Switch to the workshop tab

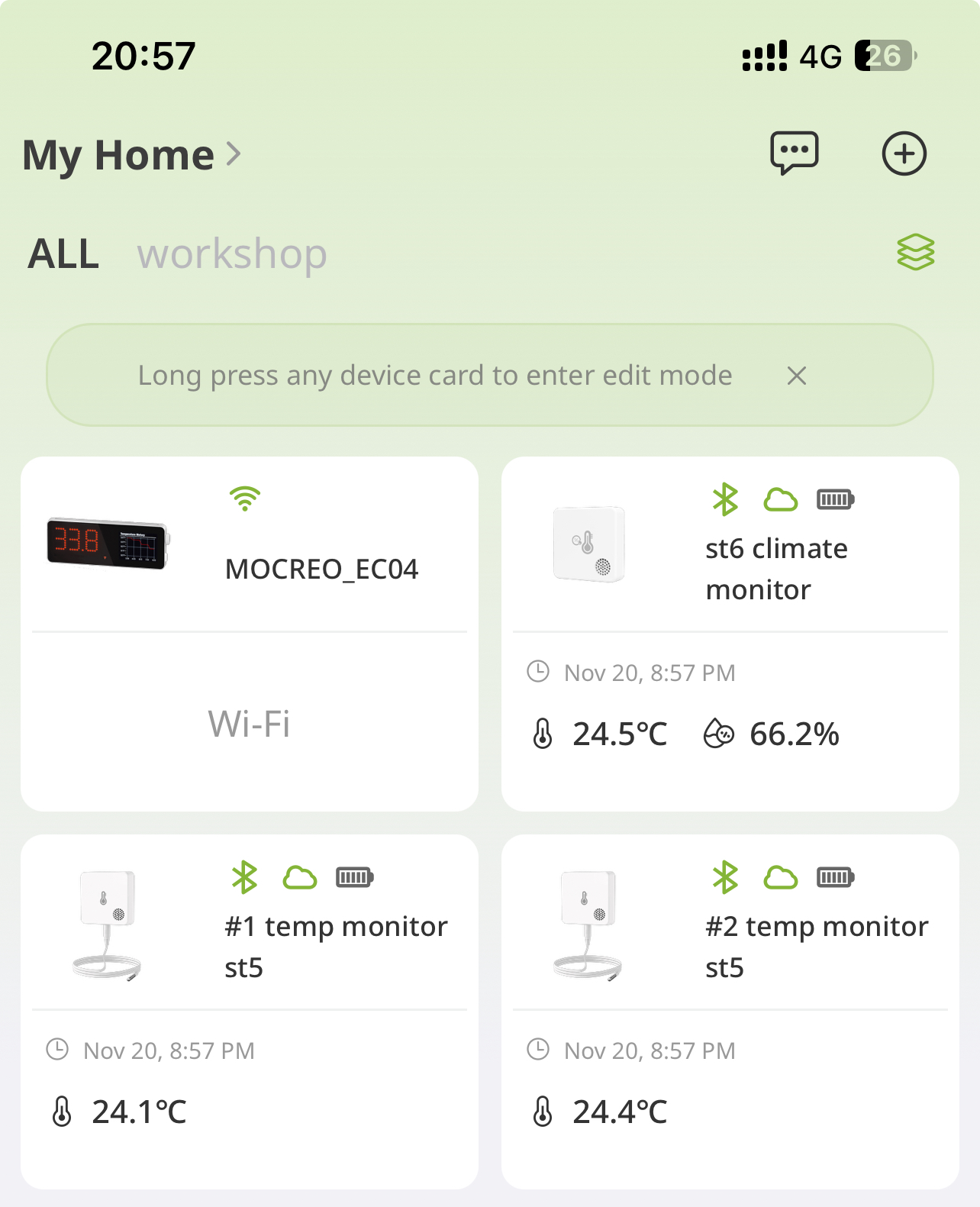pyautogui.click(x=232, y=254)
